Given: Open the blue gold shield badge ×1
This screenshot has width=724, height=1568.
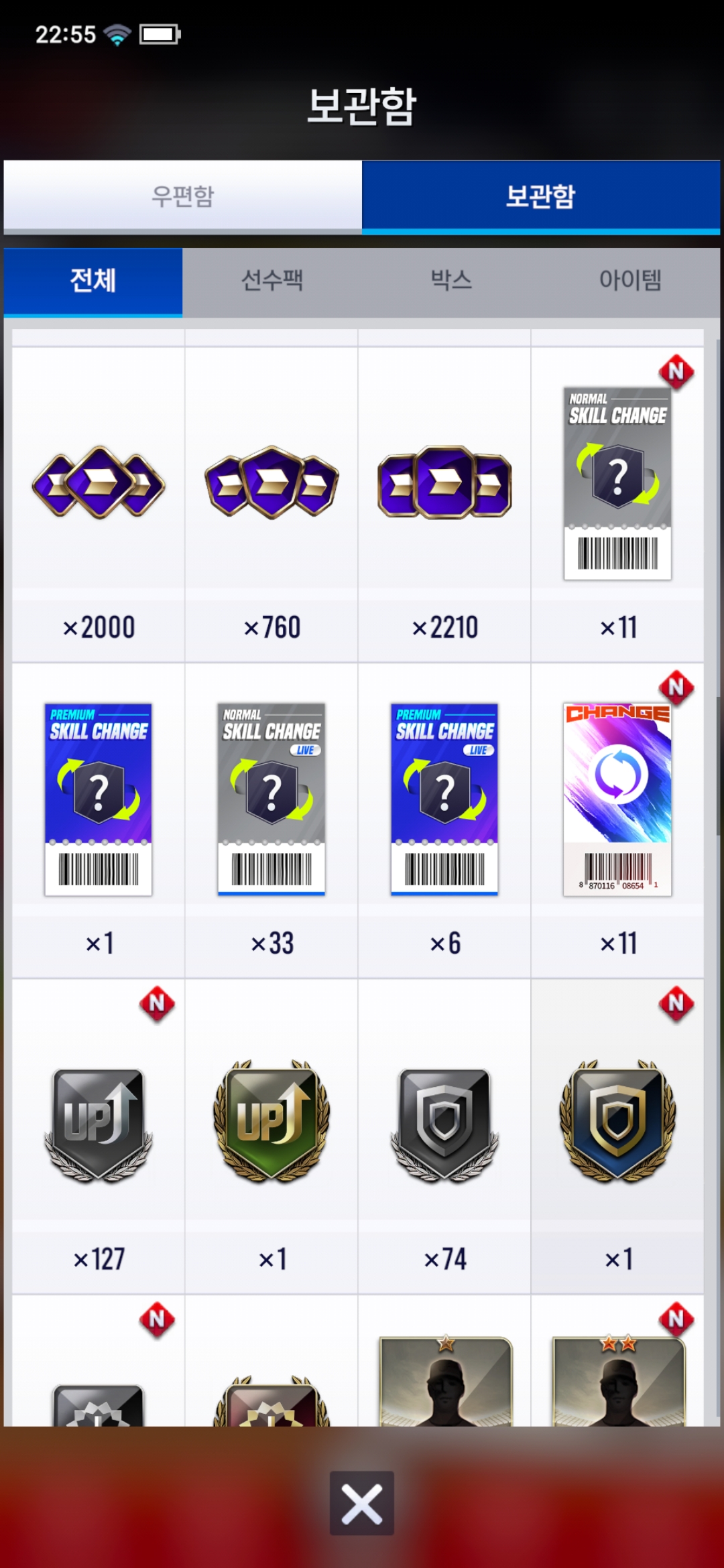Looking at the screenshot, I should coord(617,1136).
